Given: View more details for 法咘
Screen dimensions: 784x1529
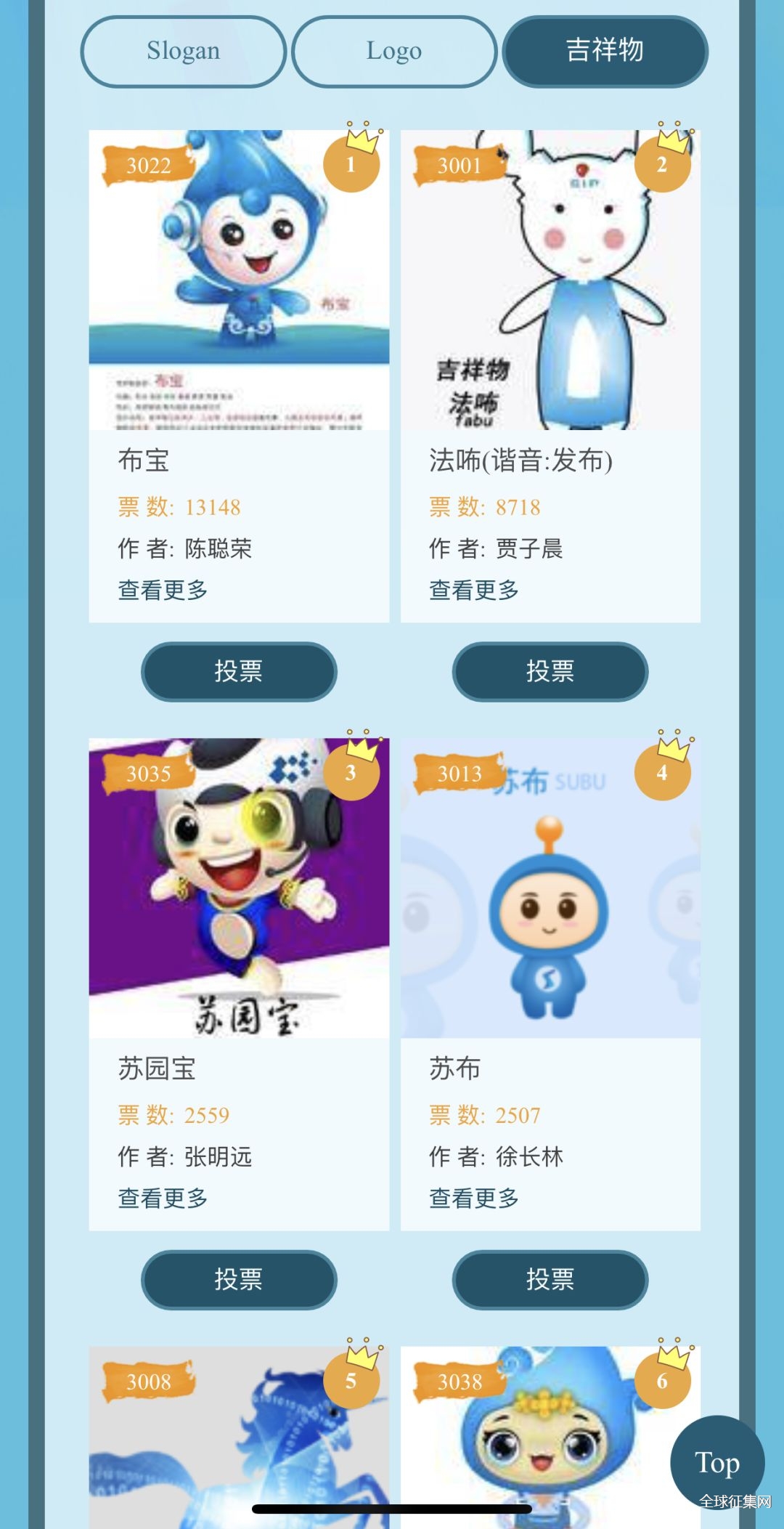Looking at the screenshot, I should point(474,590).
